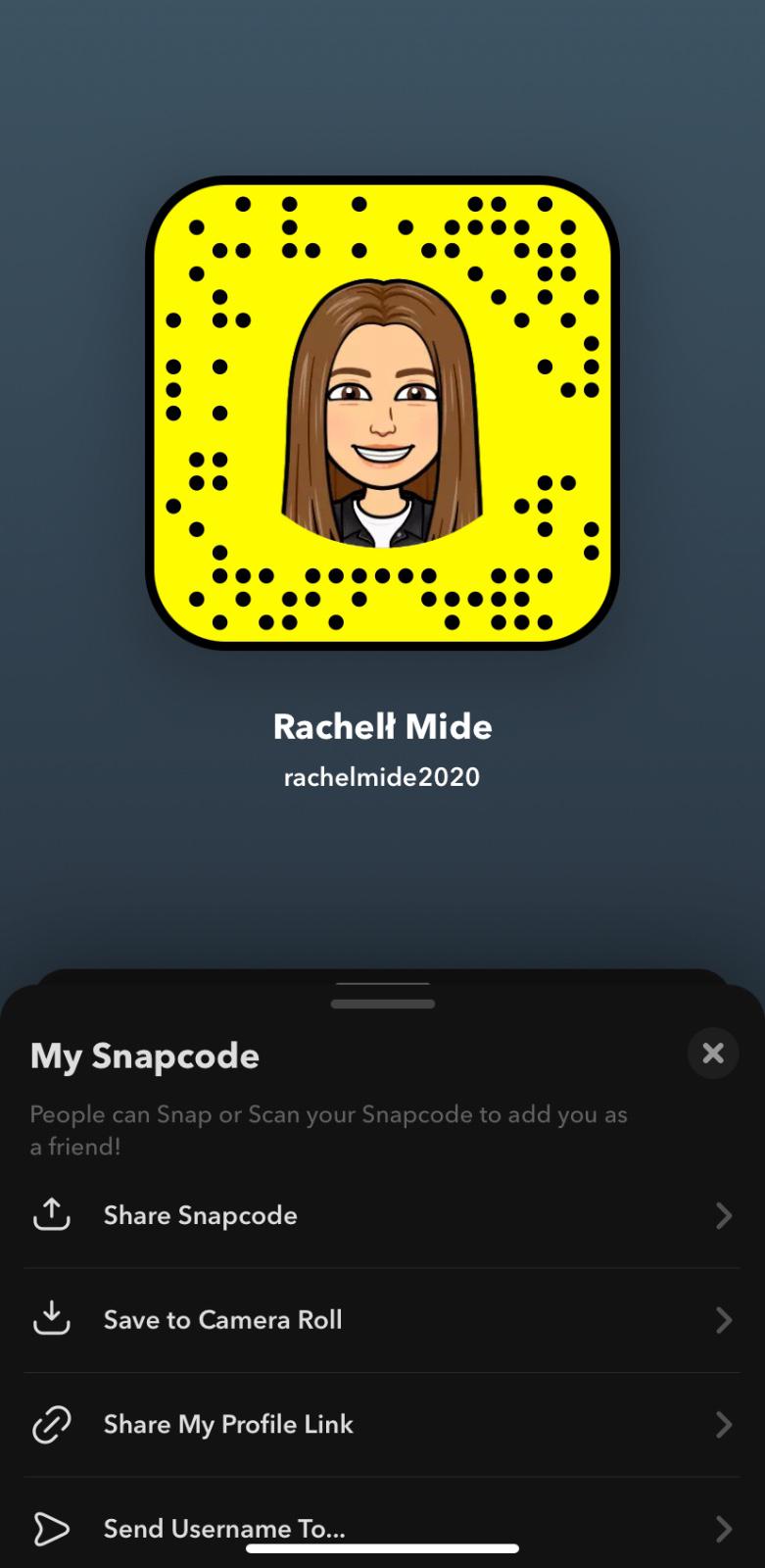Tap the sheet drag handle

(382, 1003)
